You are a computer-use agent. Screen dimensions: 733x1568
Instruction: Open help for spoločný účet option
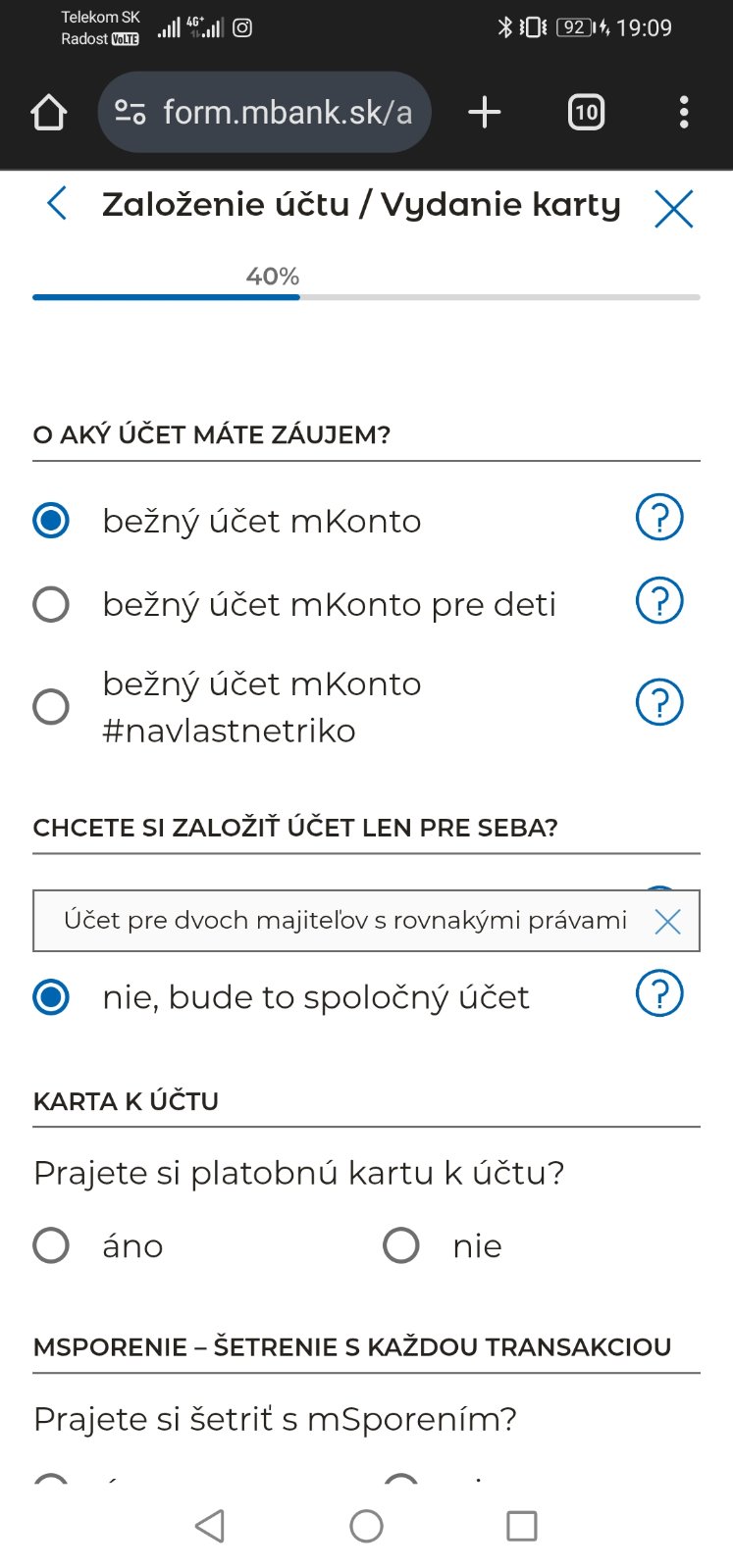pos(659,993)
